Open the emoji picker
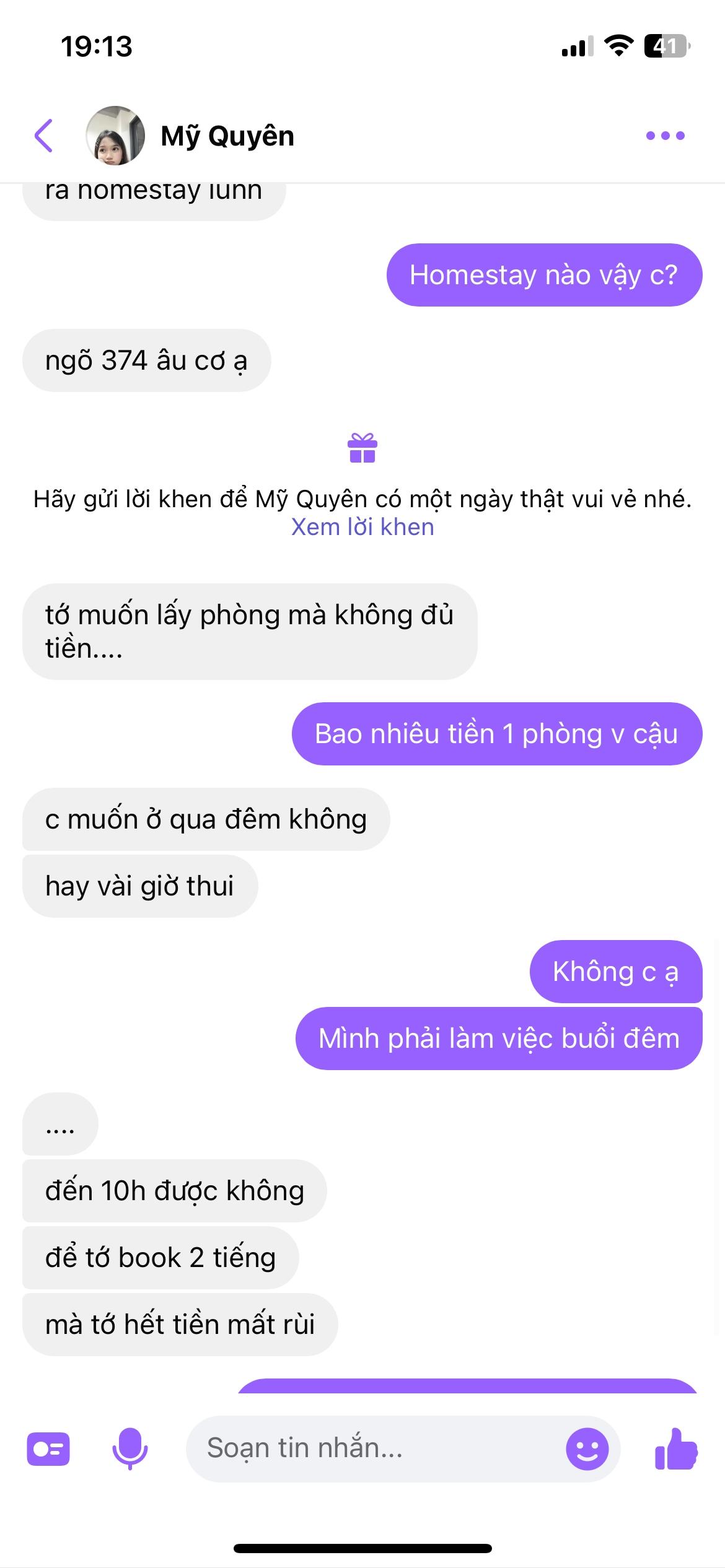Viewport: 725px width, 1568px height. pyautogui.click(x=587, y=1448)
